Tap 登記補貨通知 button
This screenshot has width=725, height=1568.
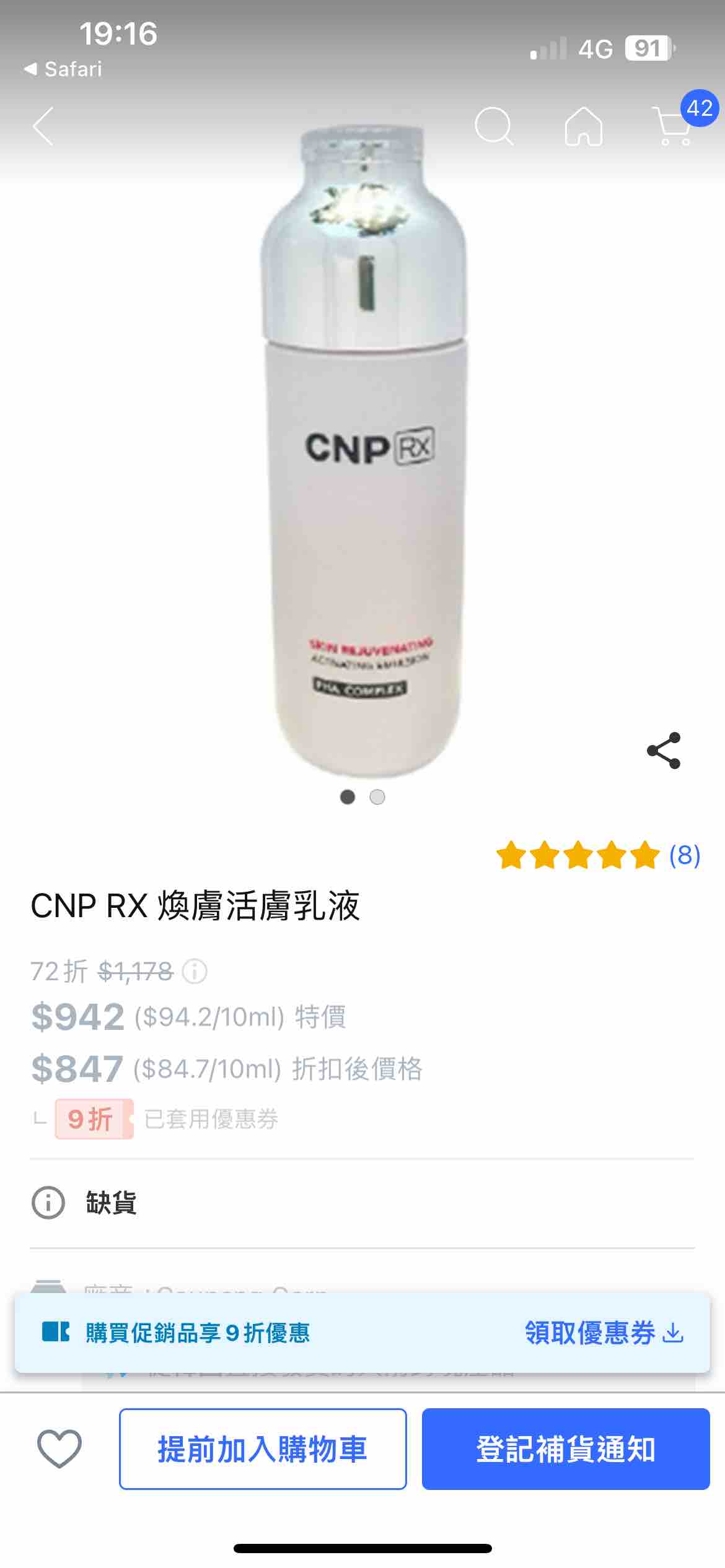(566, 1453)
